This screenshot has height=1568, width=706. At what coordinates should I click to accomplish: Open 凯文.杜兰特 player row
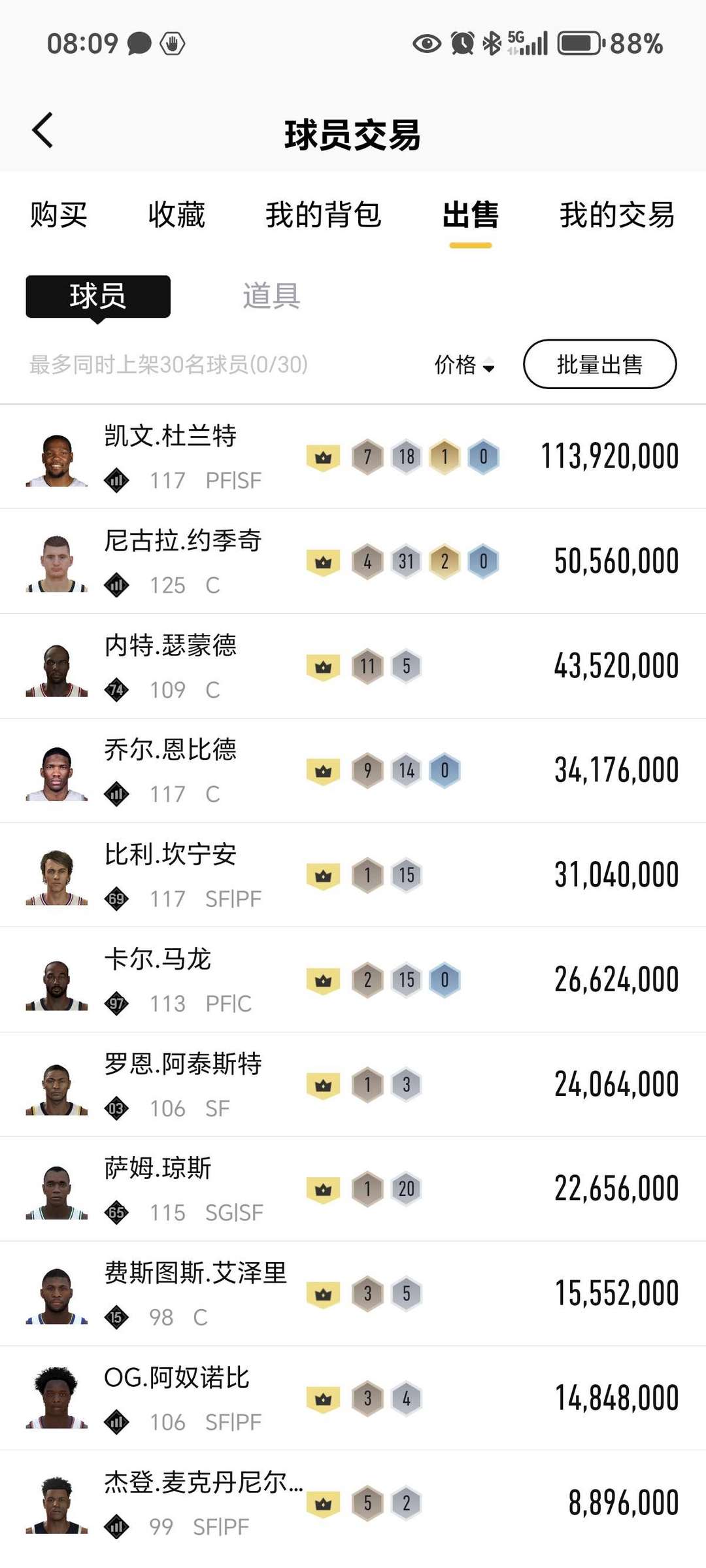tap(353, 456)
